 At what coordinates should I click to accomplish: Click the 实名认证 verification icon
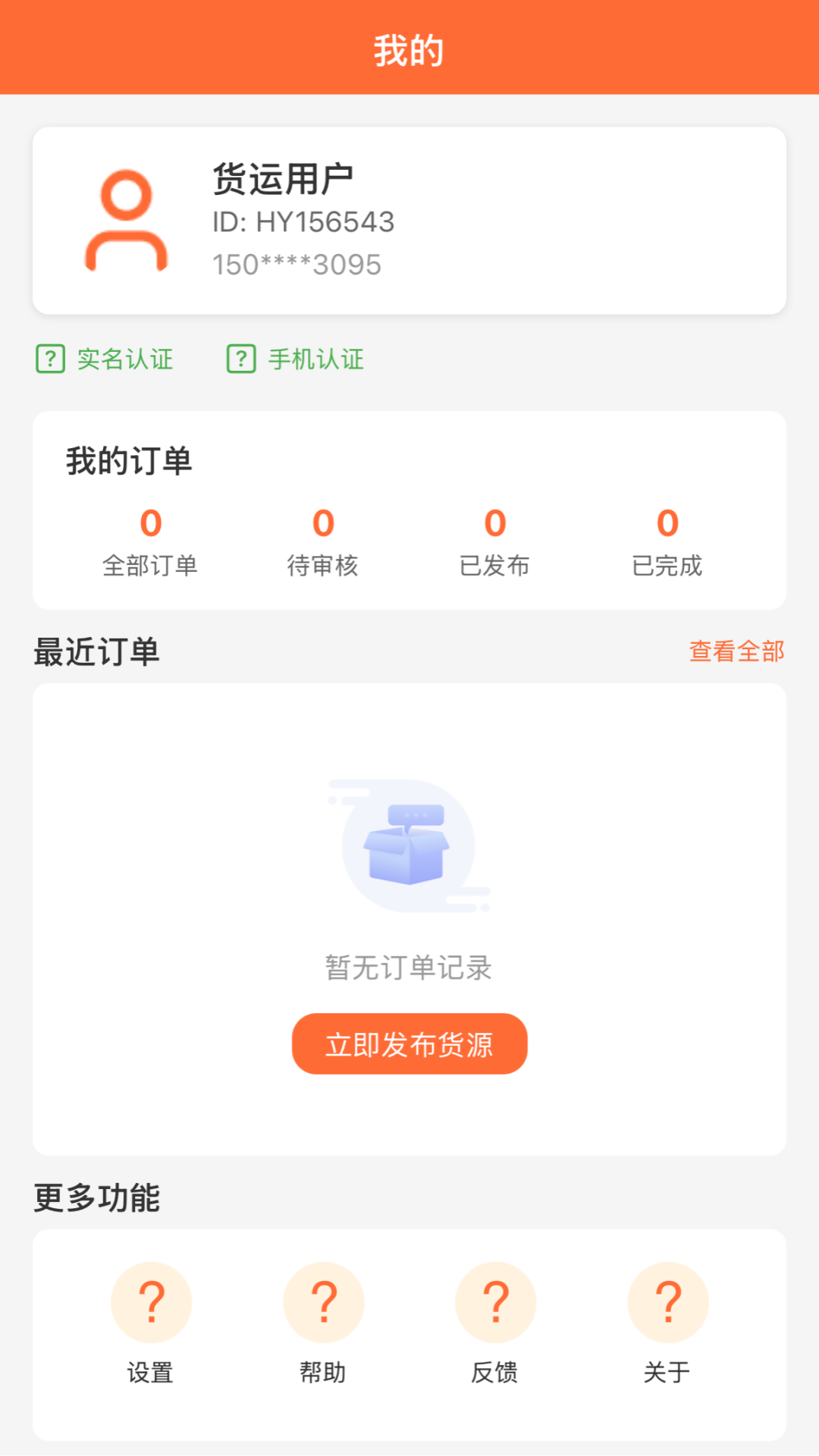(50, 359)
